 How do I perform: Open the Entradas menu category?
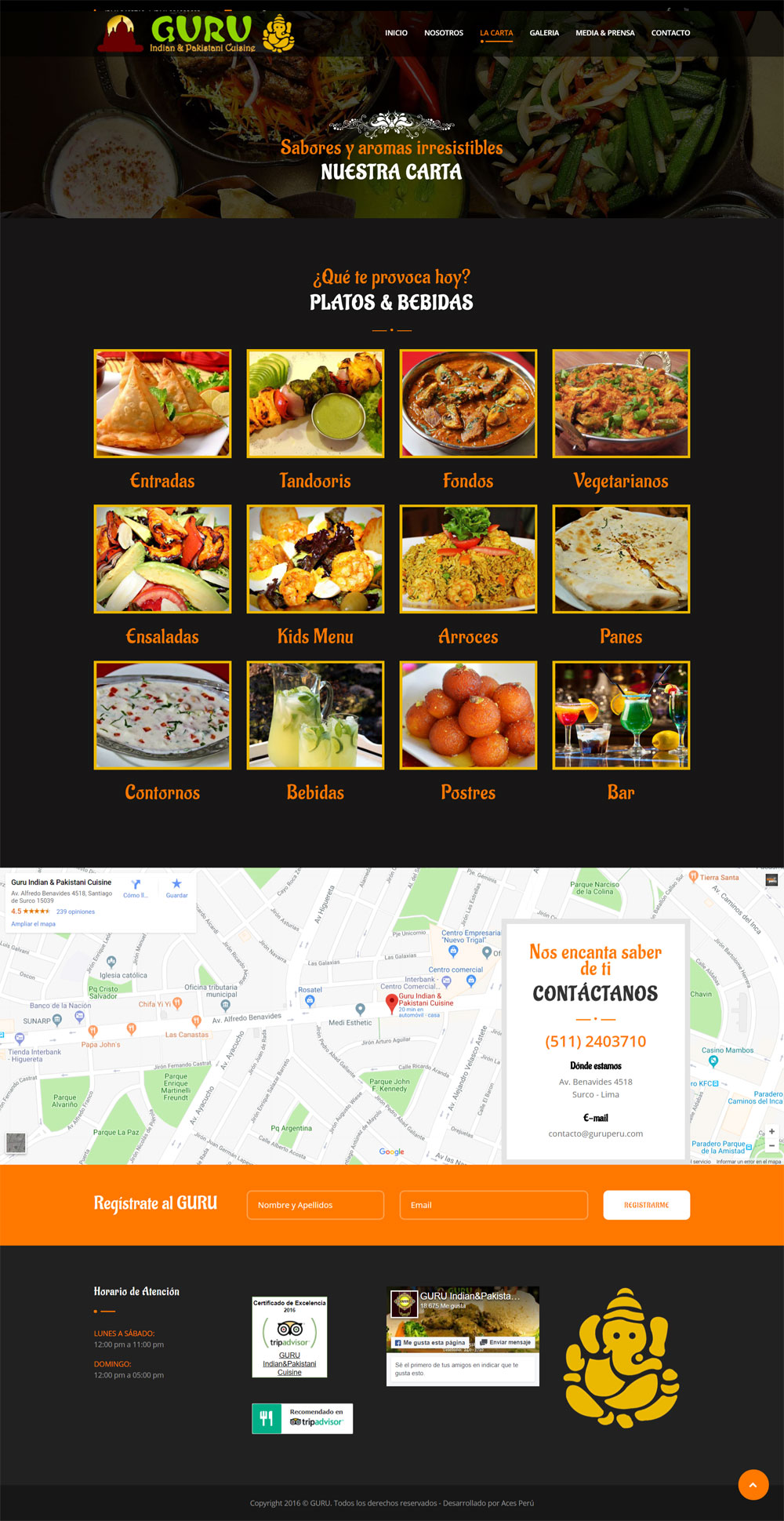click(162, 404)
